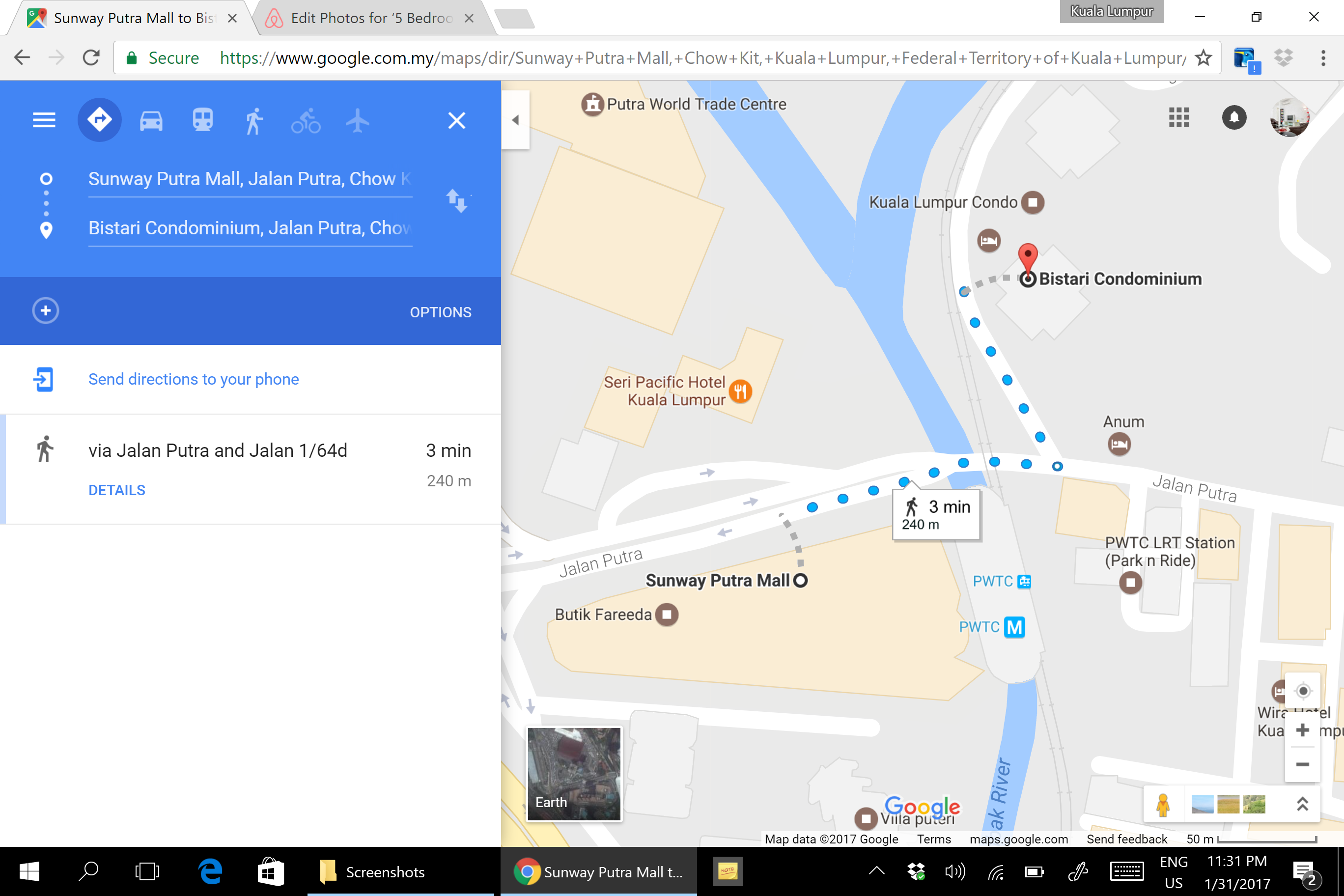
Task: Open route OPTIONS
Action: (x=440, y=312)
